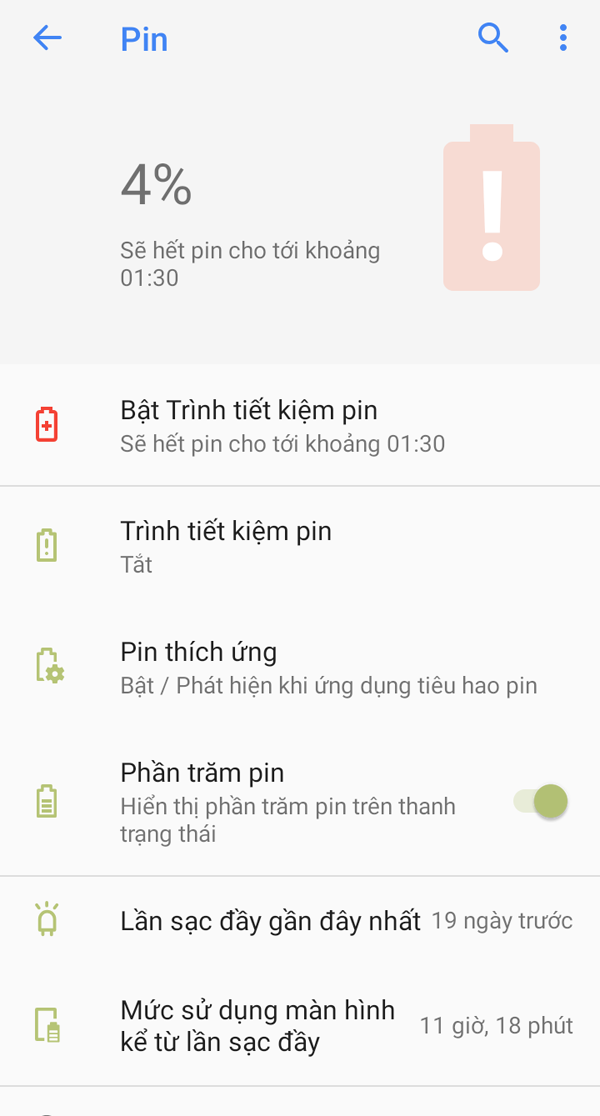Screen dimensions: 600x1116
Task: Open Trình tiết kiệm pin settings
Action: (x=300, y=546)
